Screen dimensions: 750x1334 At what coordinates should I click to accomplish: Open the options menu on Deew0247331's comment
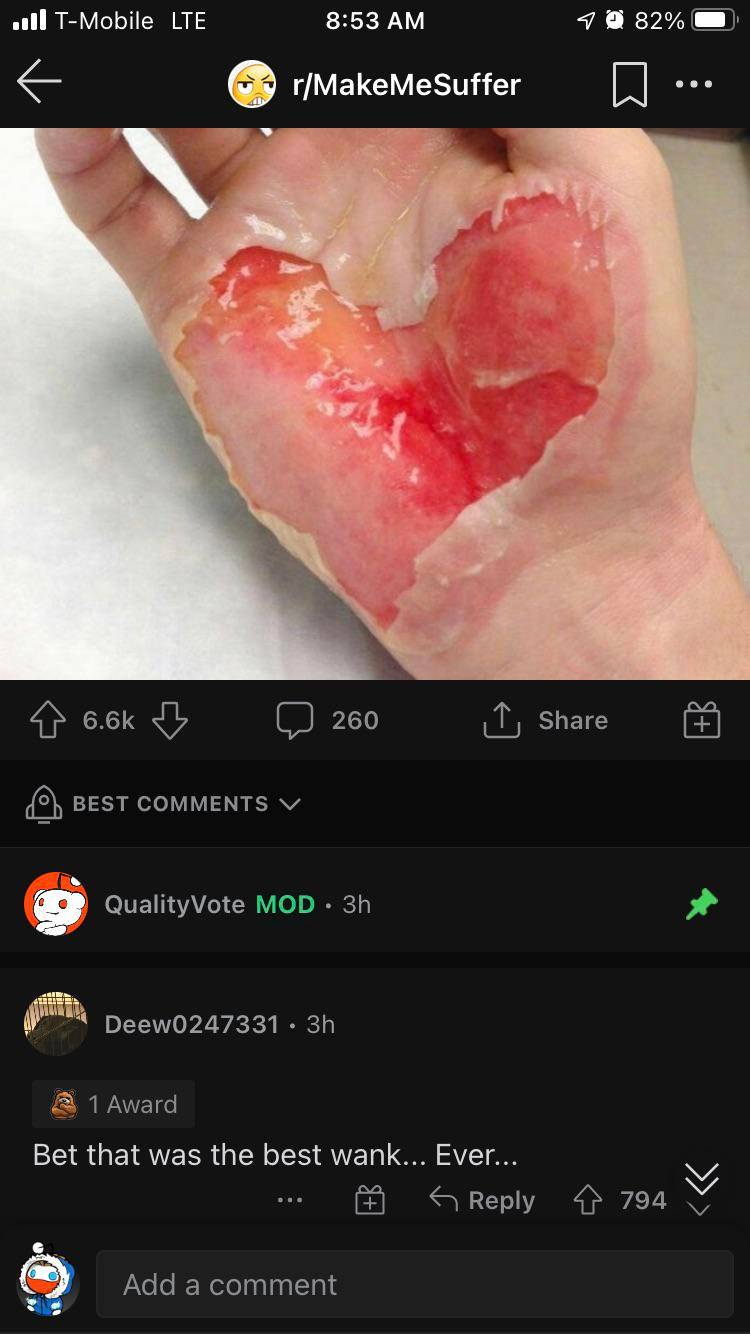[x=290, y=1200]
